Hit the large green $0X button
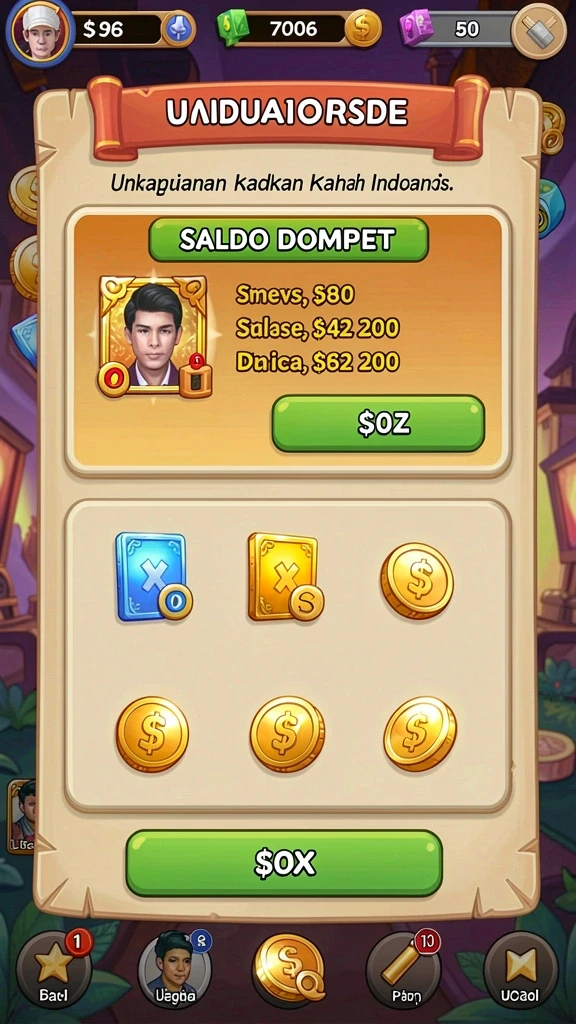Image resolution: width=576 pixels, height=1024 pixels. [x=284, y=863]
